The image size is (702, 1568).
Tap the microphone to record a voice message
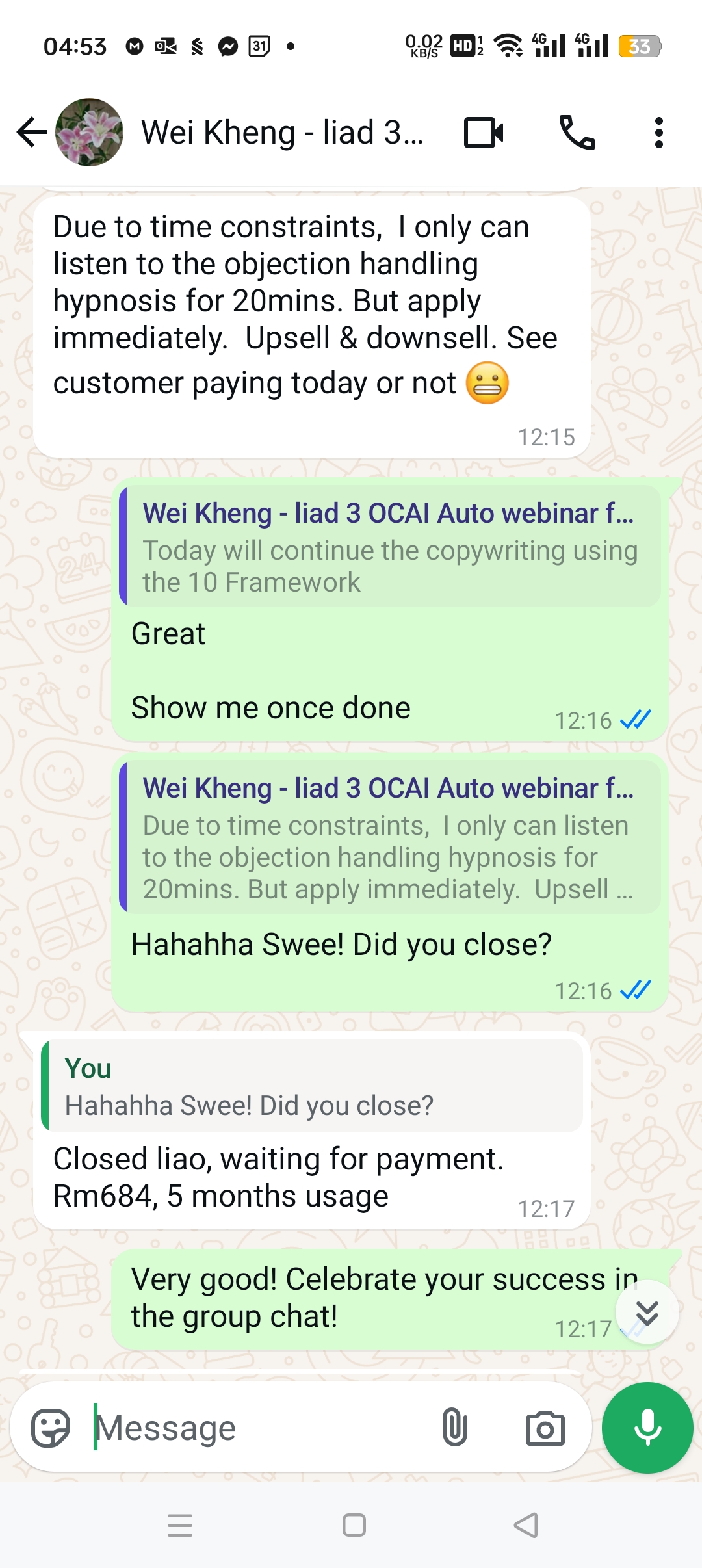pyautogui.click(x=647, y=1428)
